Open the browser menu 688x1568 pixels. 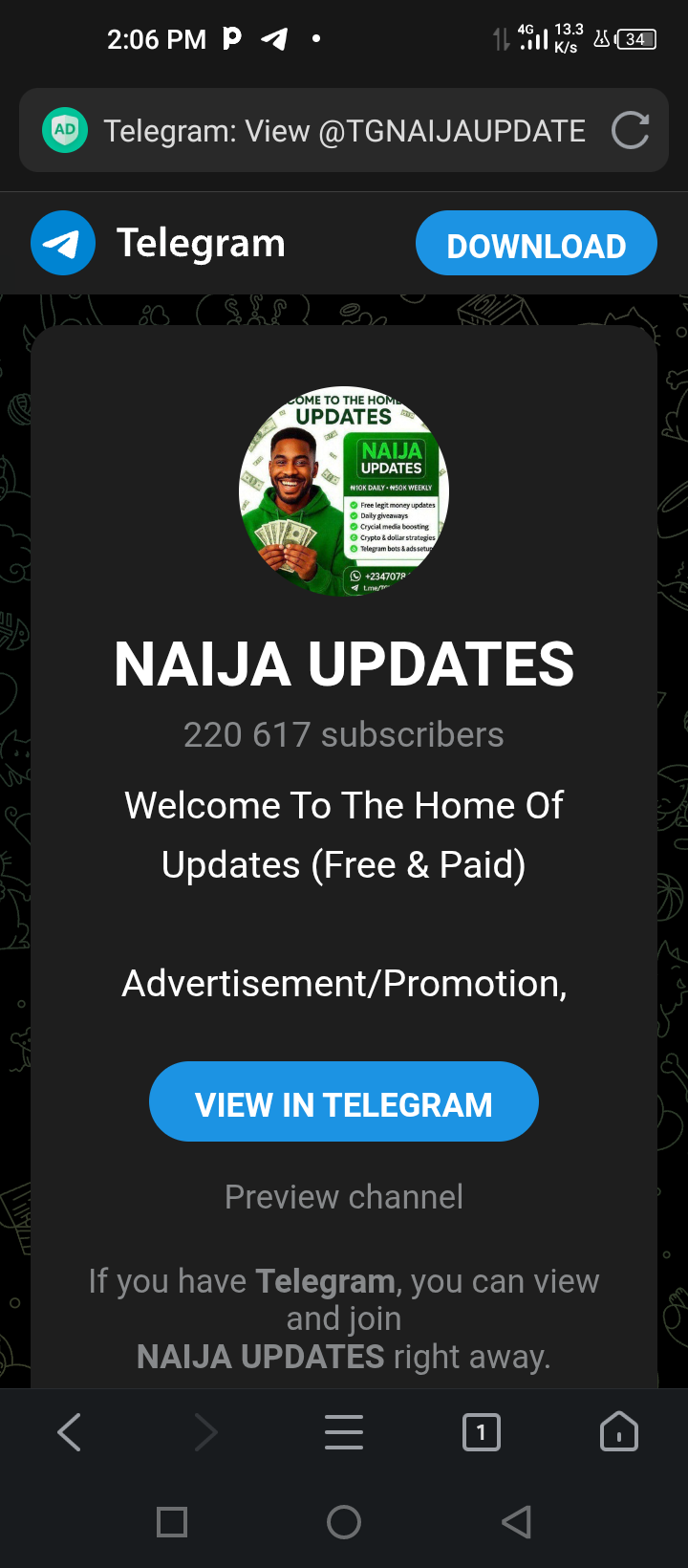344,1432
